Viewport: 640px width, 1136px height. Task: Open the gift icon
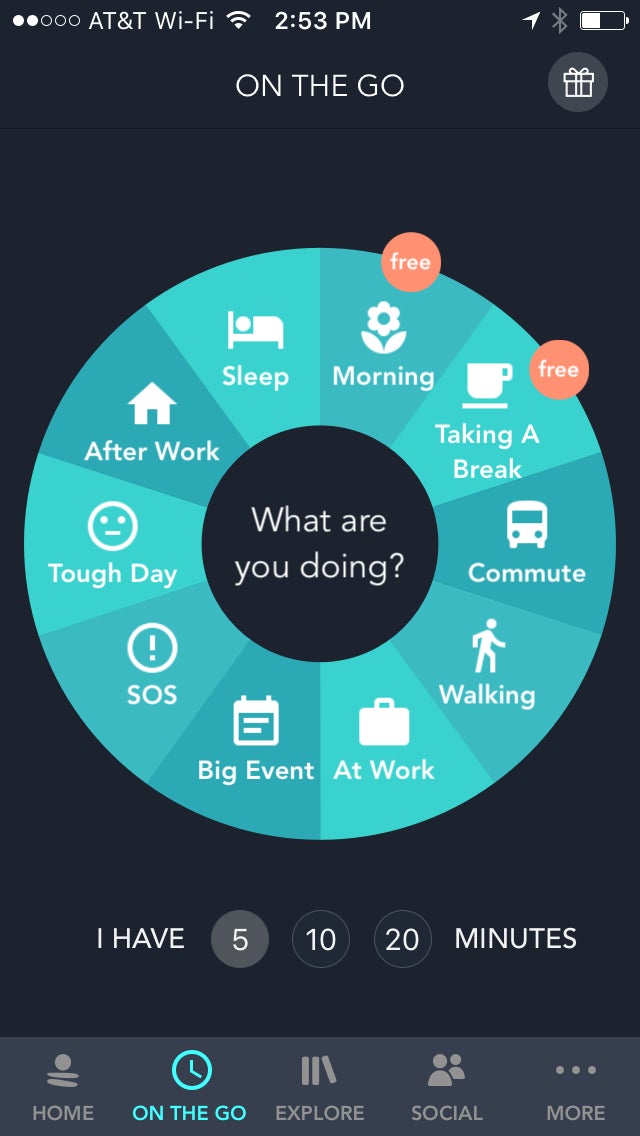(578, 83)
